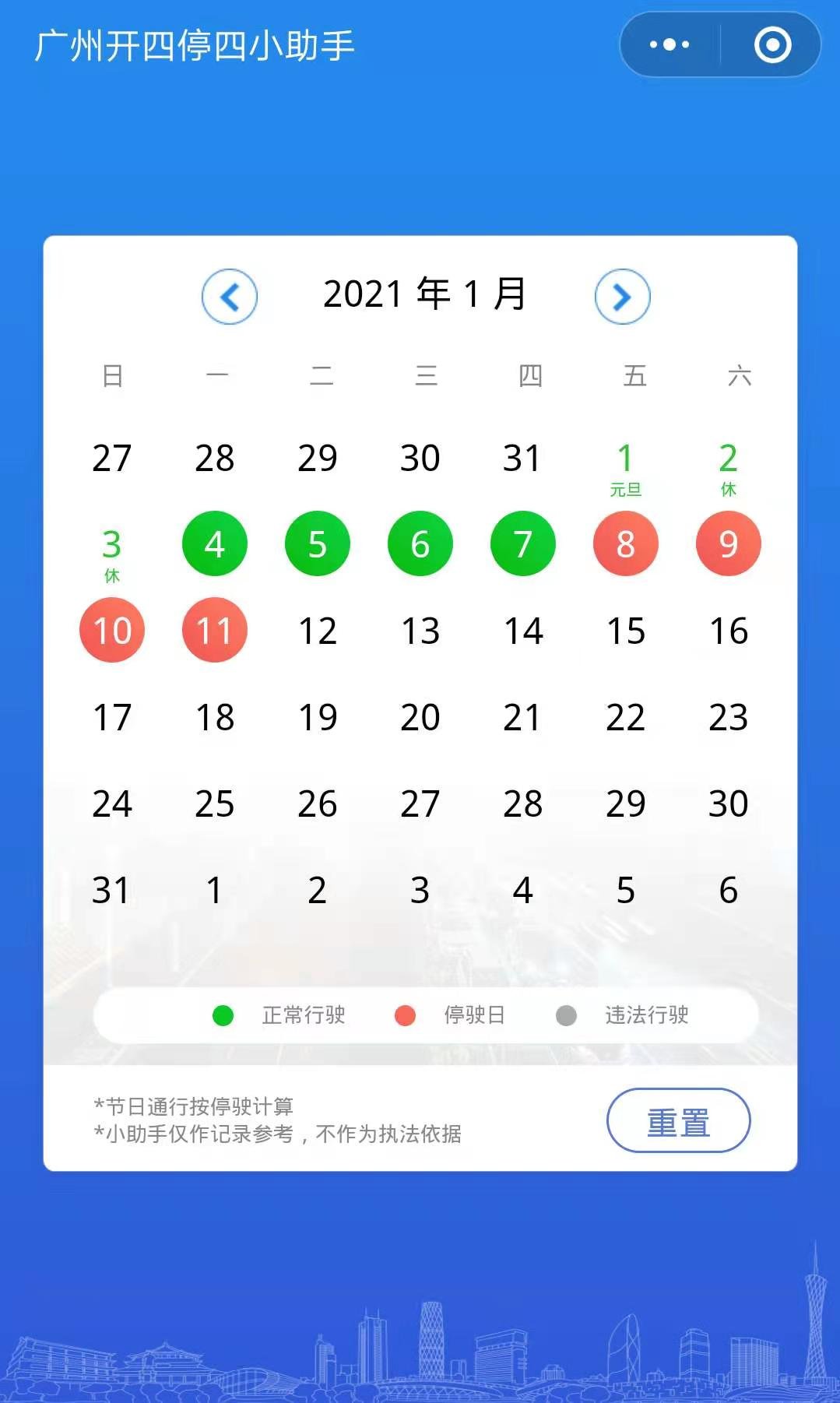Select January 12 on the calendar
Screen dimensions: 840x1403
click(x=318, y=630)
